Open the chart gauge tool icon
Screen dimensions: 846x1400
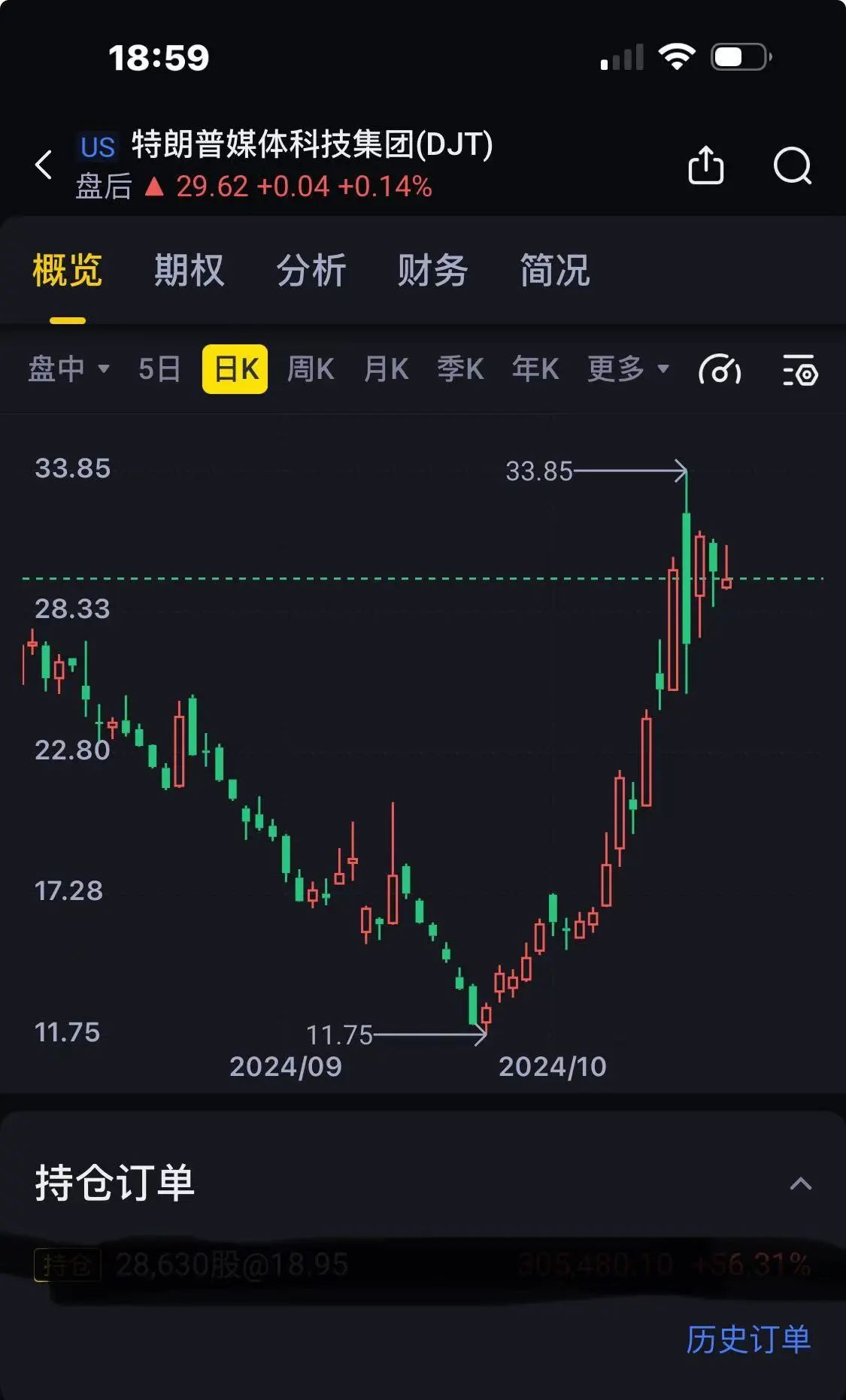pos(720,369)
